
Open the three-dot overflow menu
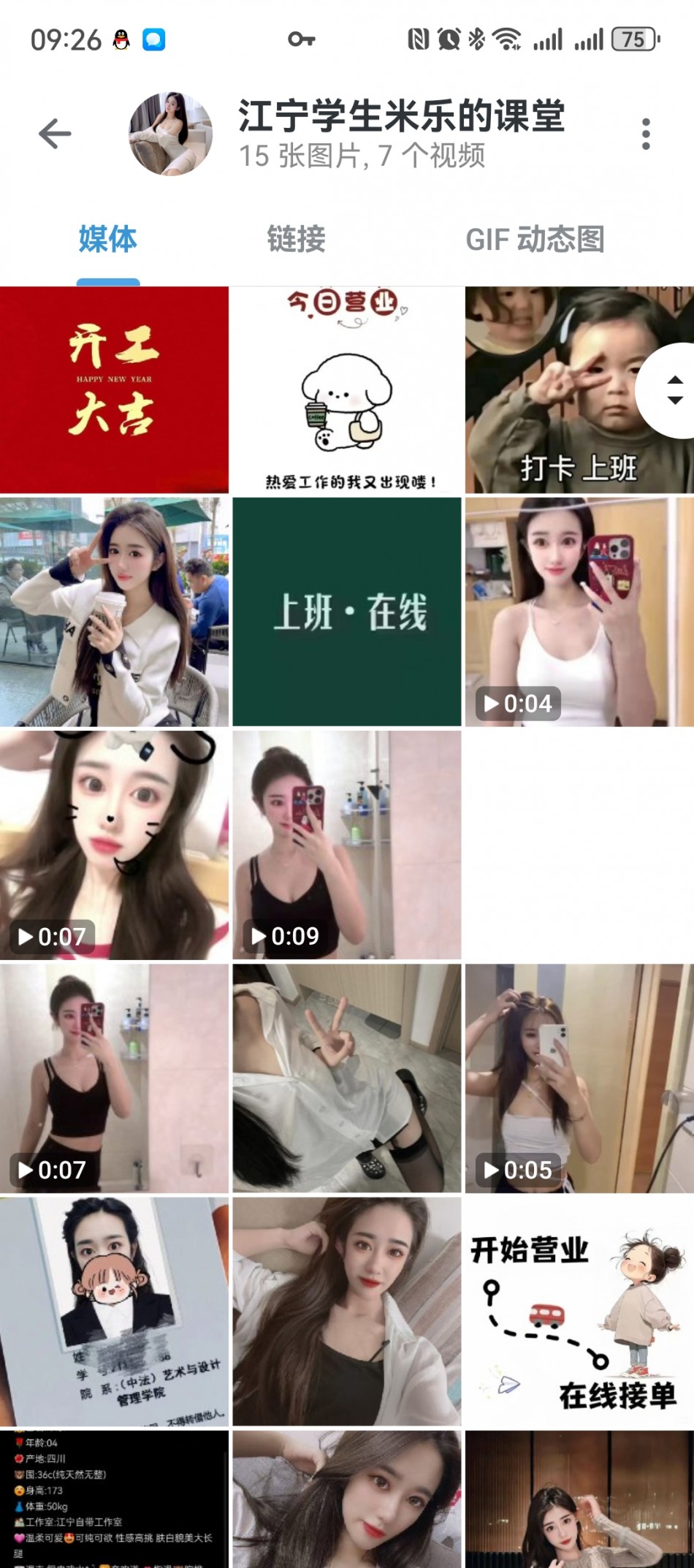coord(645,134)
